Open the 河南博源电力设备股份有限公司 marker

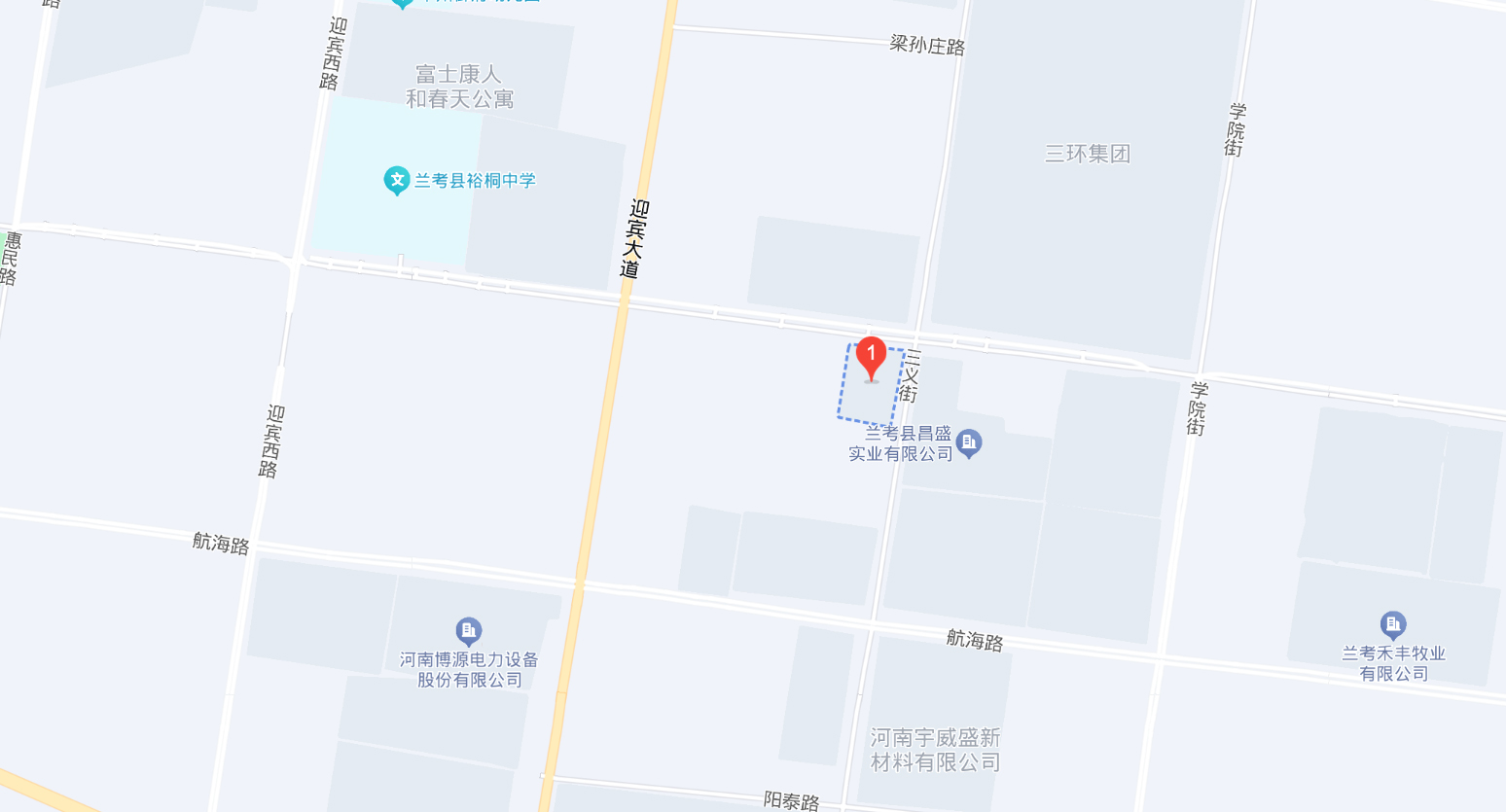469,631
